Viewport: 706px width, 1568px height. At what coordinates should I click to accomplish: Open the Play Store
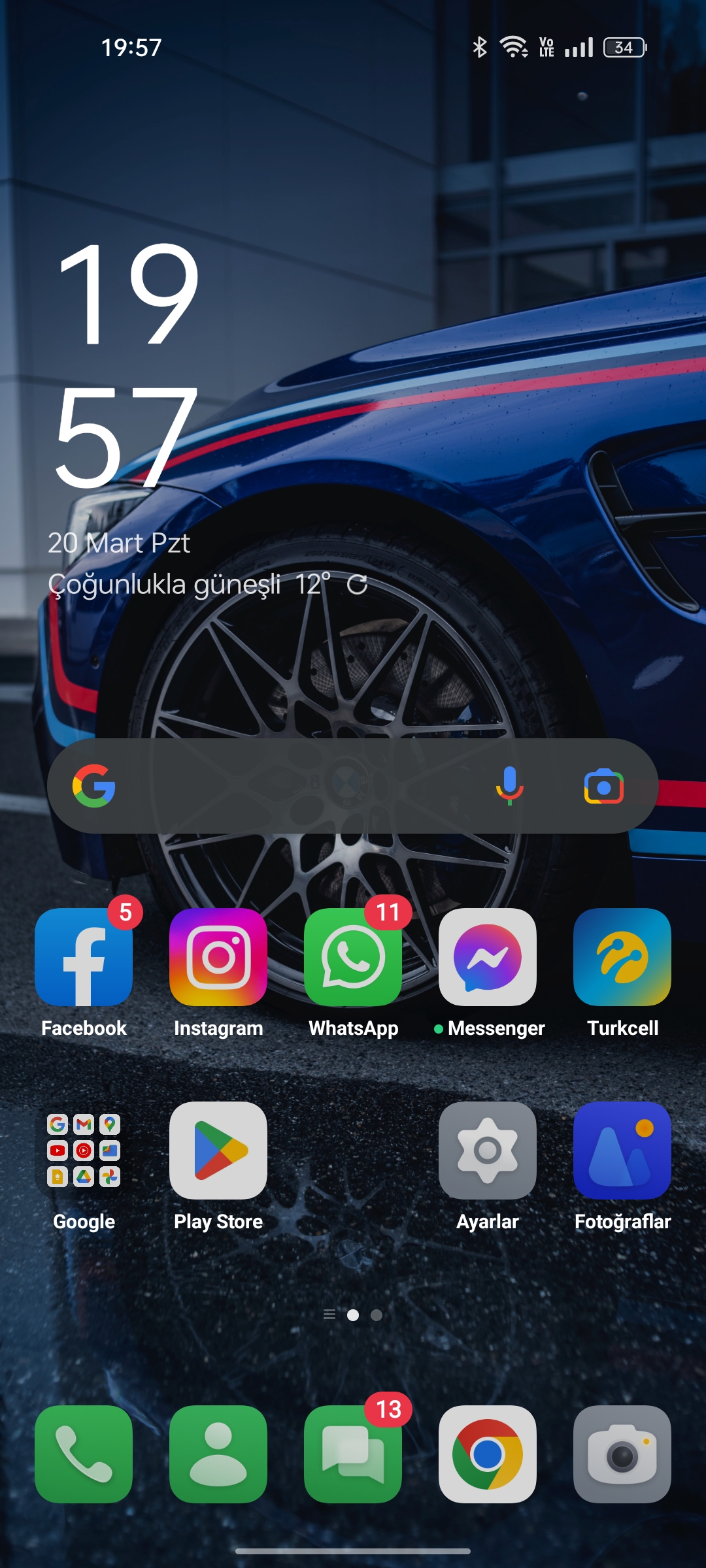click(x=218, y=1151)
